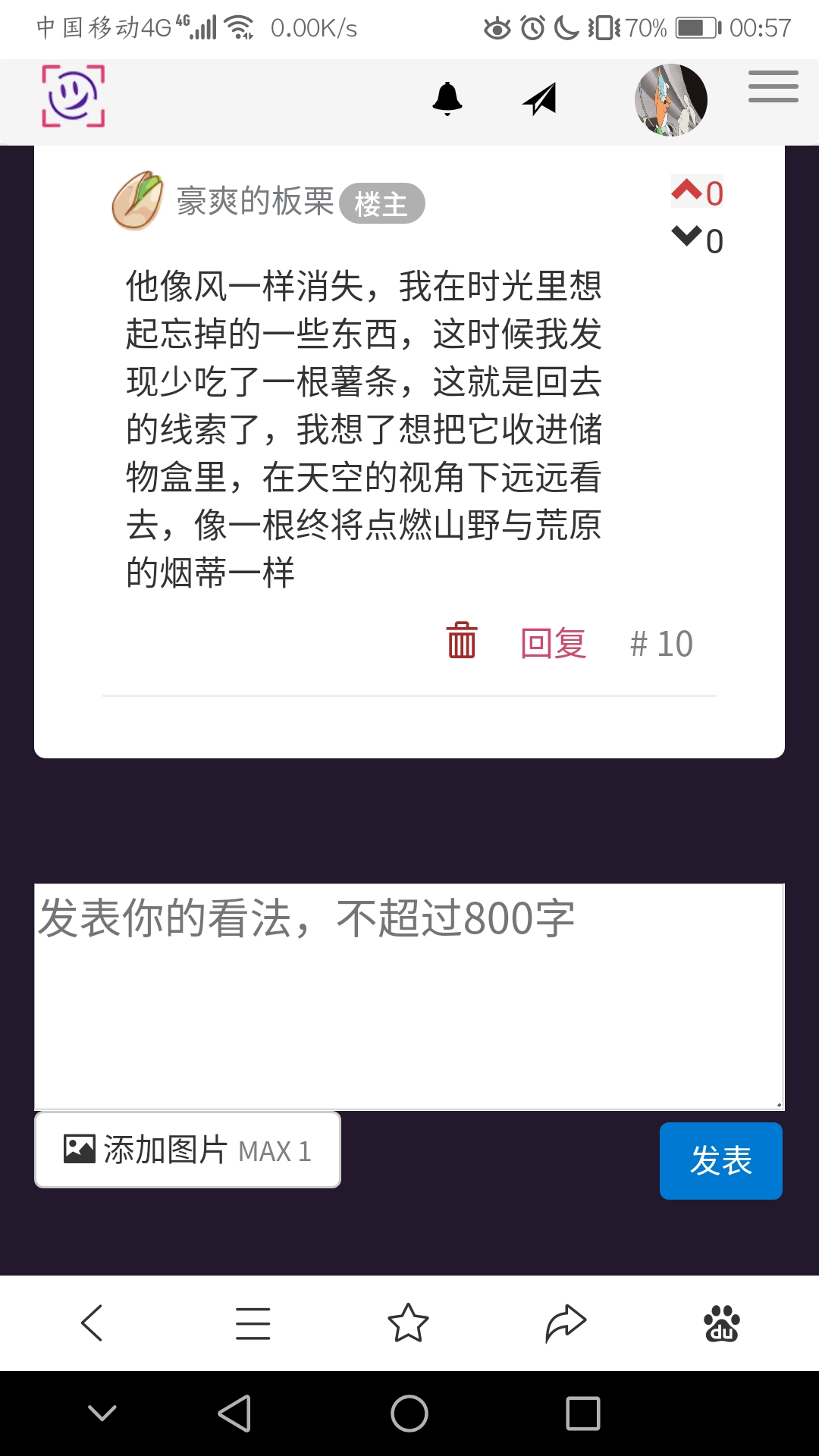
Task: Open the hamburger menu at top
Action: (773, 86)
